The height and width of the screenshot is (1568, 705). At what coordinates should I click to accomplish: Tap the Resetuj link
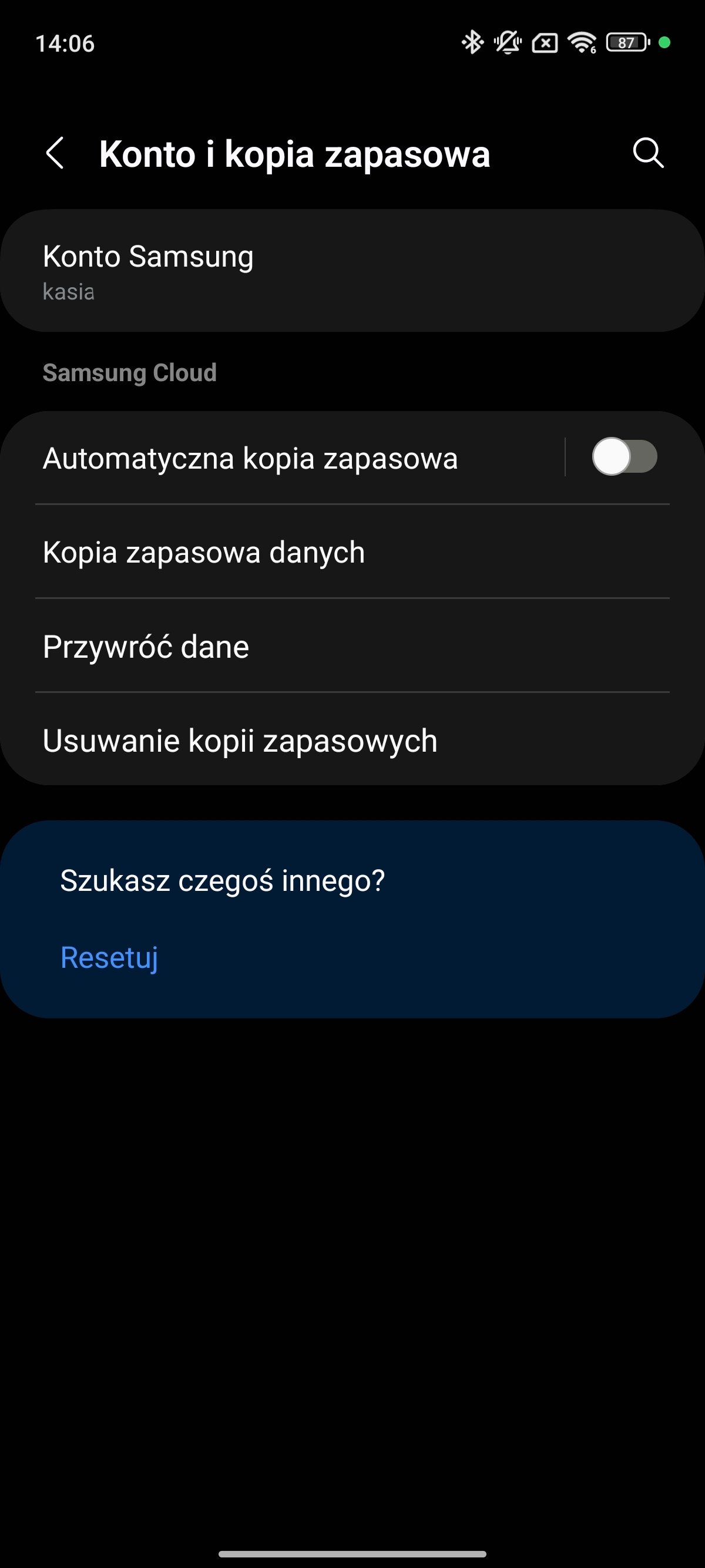pyautogui.click(x=110, y=957)
